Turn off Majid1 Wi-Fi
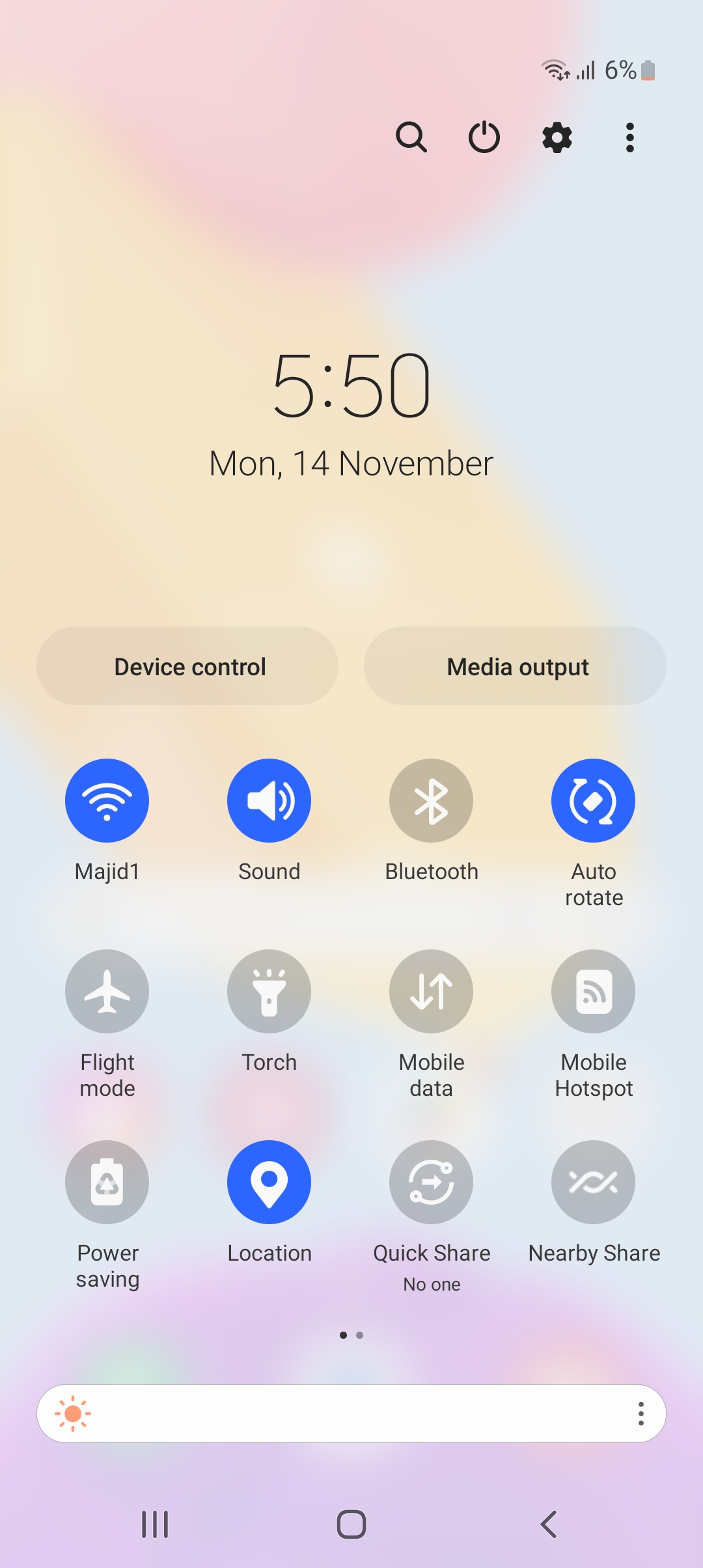Viewport: 703px width, 1568px height. [107, 800]
